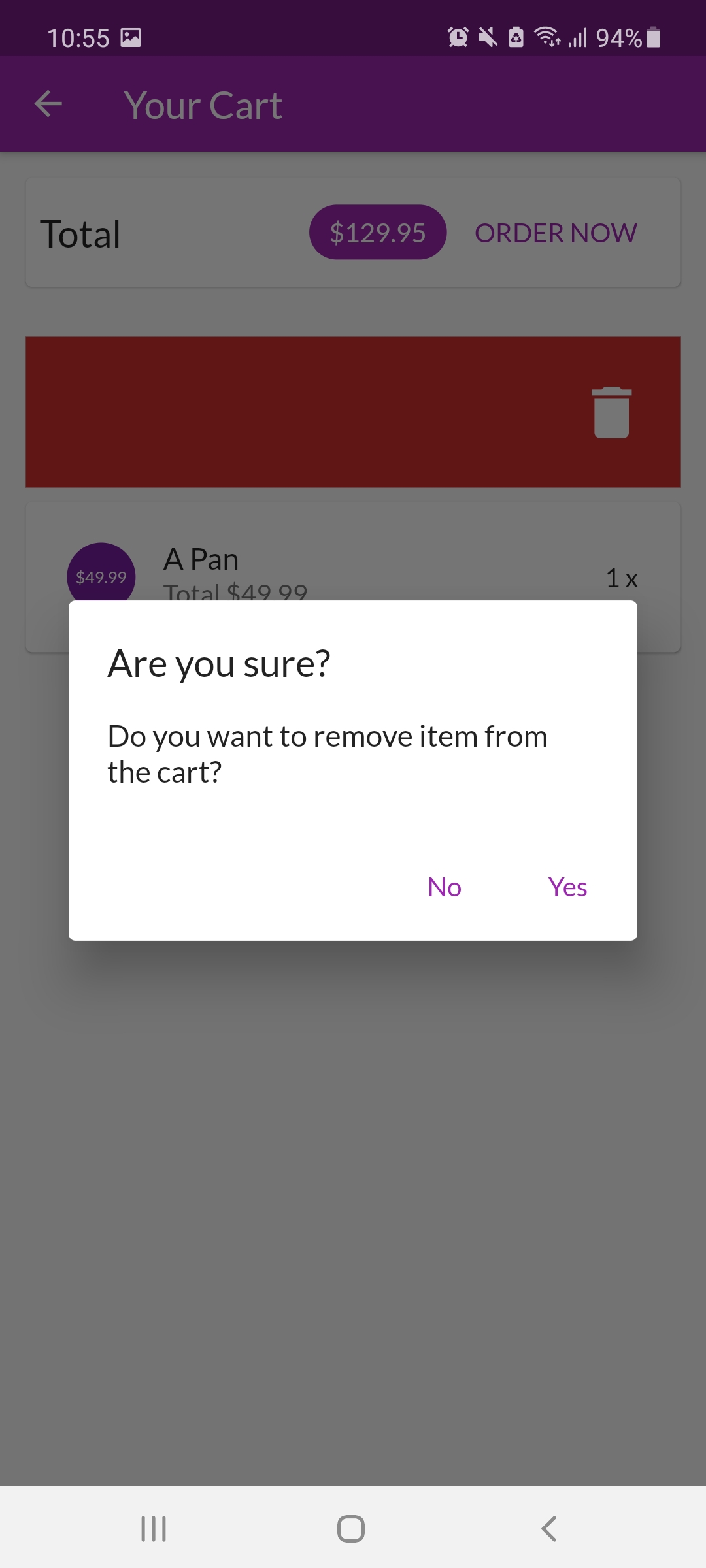Choose No to keep the item

[x=445, y=887]
